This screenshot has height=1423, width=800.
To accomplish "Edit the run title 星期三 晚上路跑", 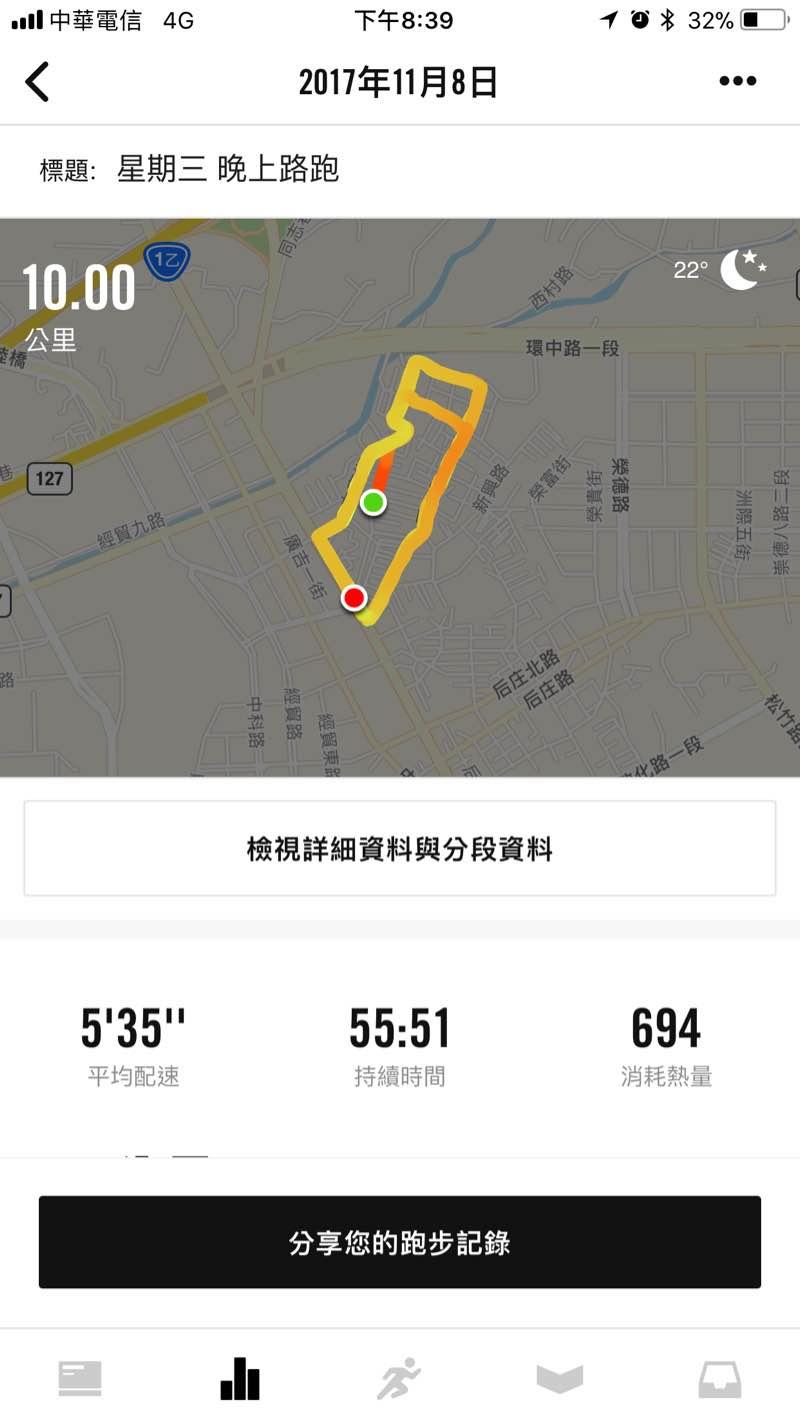I will (x=228, y=169).
